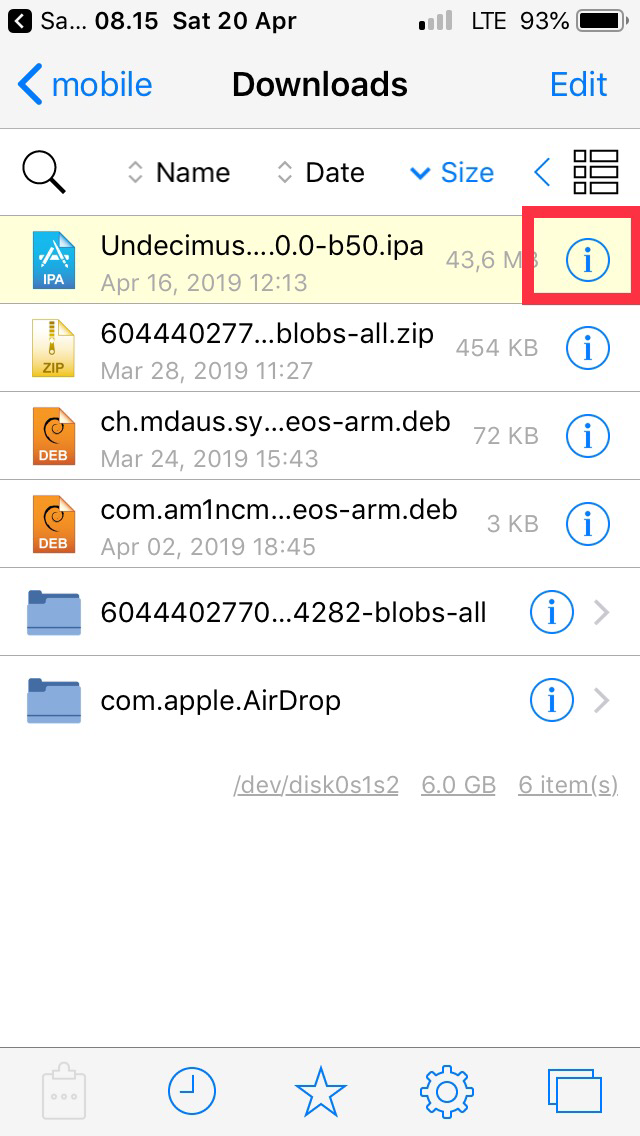640x1136 pixels.
Task: Open the recent history clock
Action: (191, 1091)
